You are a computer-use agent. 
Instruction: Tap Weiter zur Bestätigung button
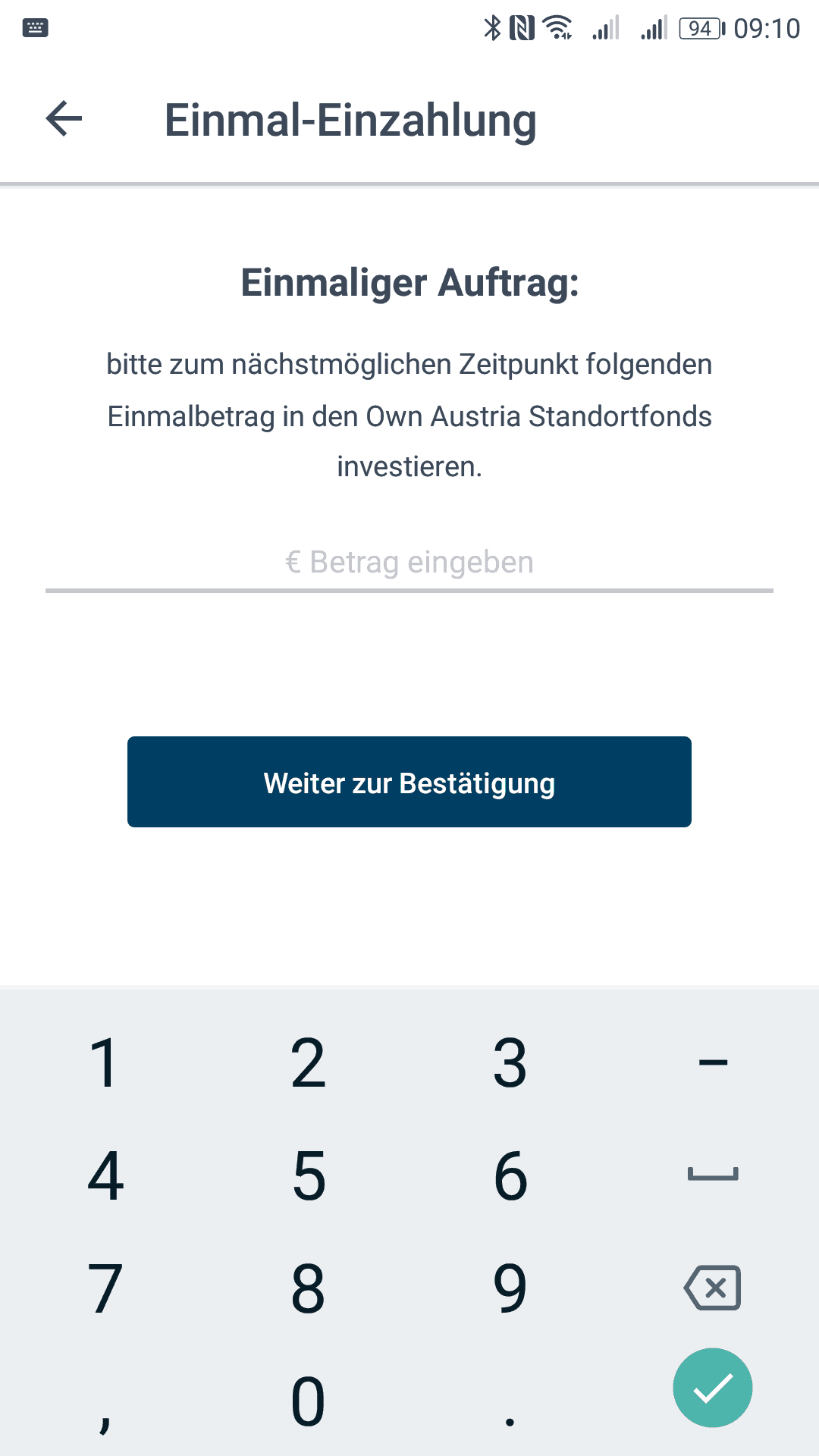click(x=409, y=782)
